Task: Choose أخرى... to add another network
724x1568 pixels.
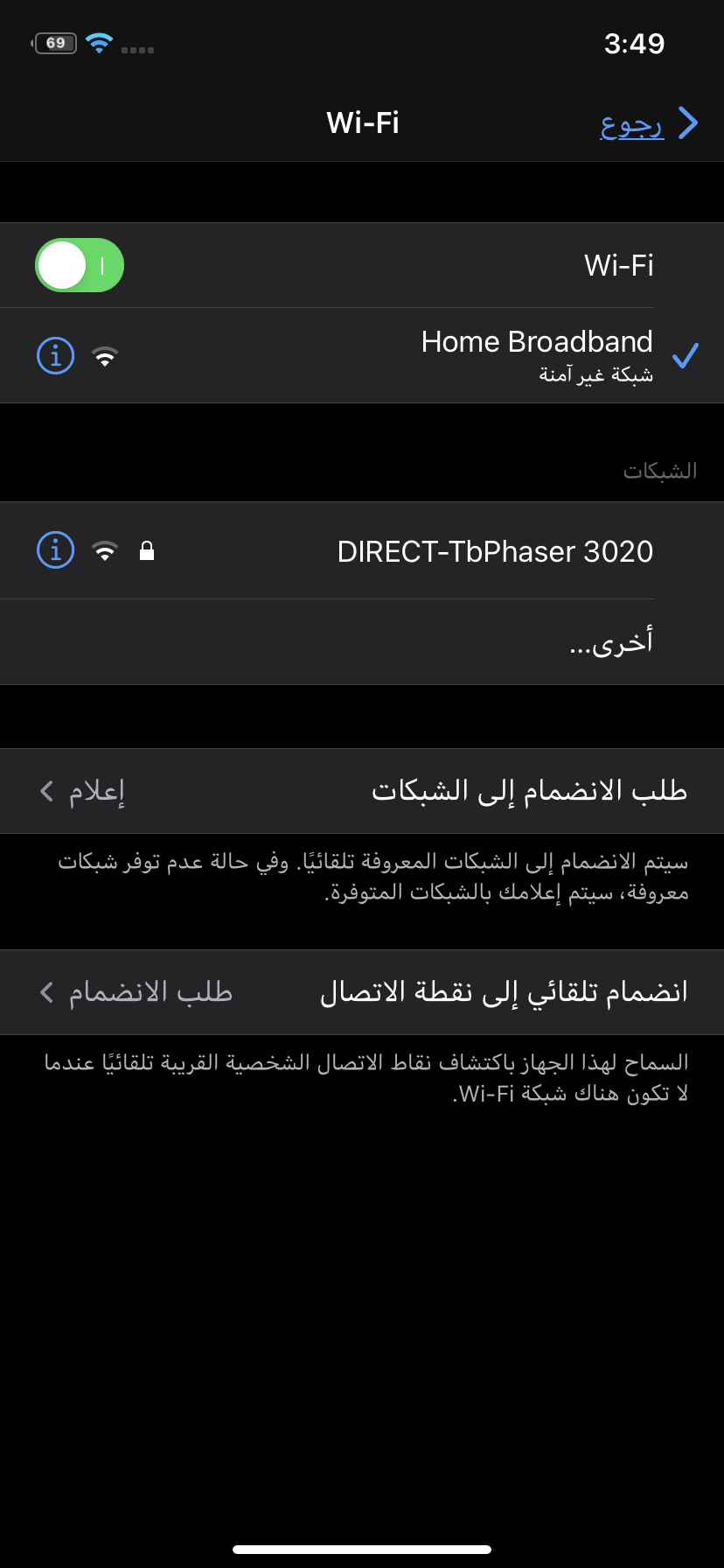Action: click(362, 642)
